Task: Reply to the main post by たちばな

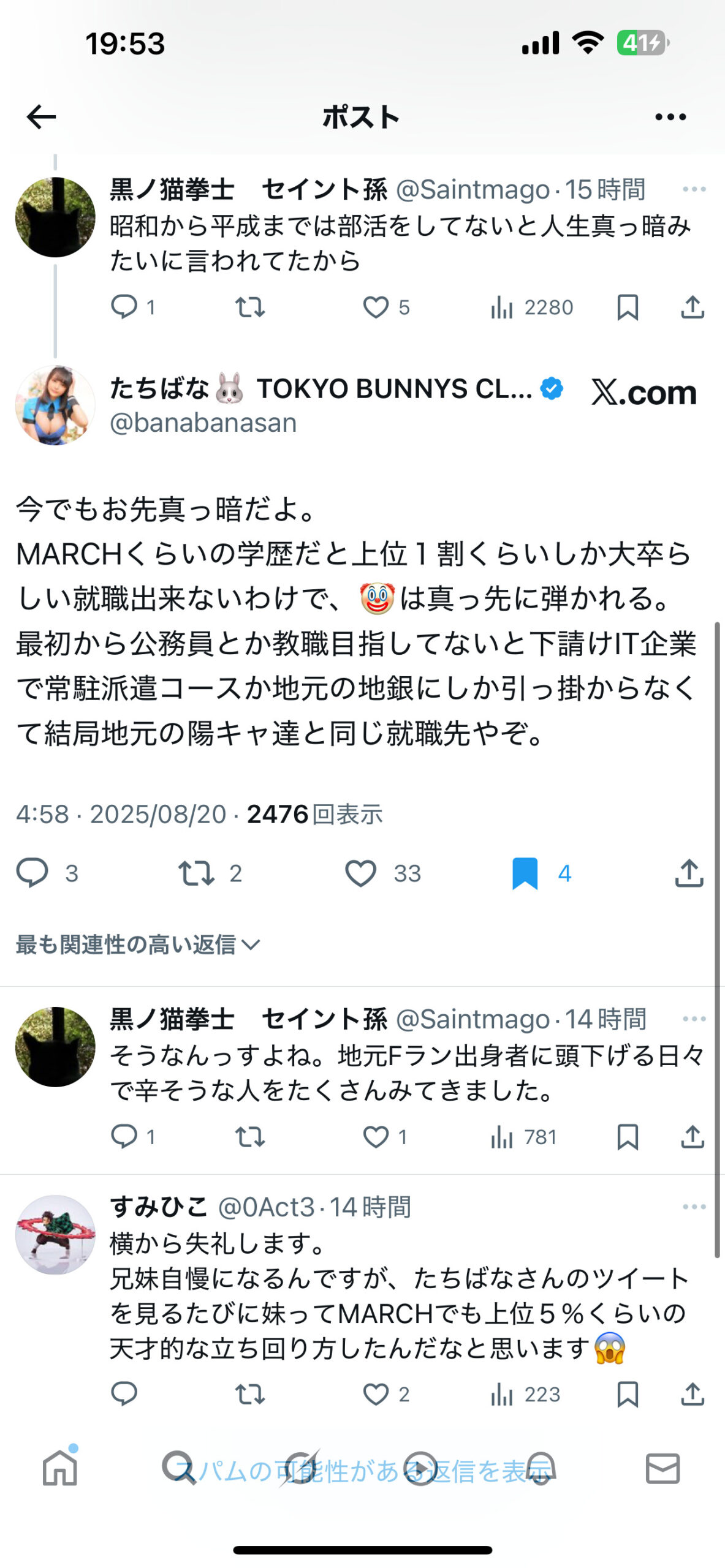Action: coord(32,873)
